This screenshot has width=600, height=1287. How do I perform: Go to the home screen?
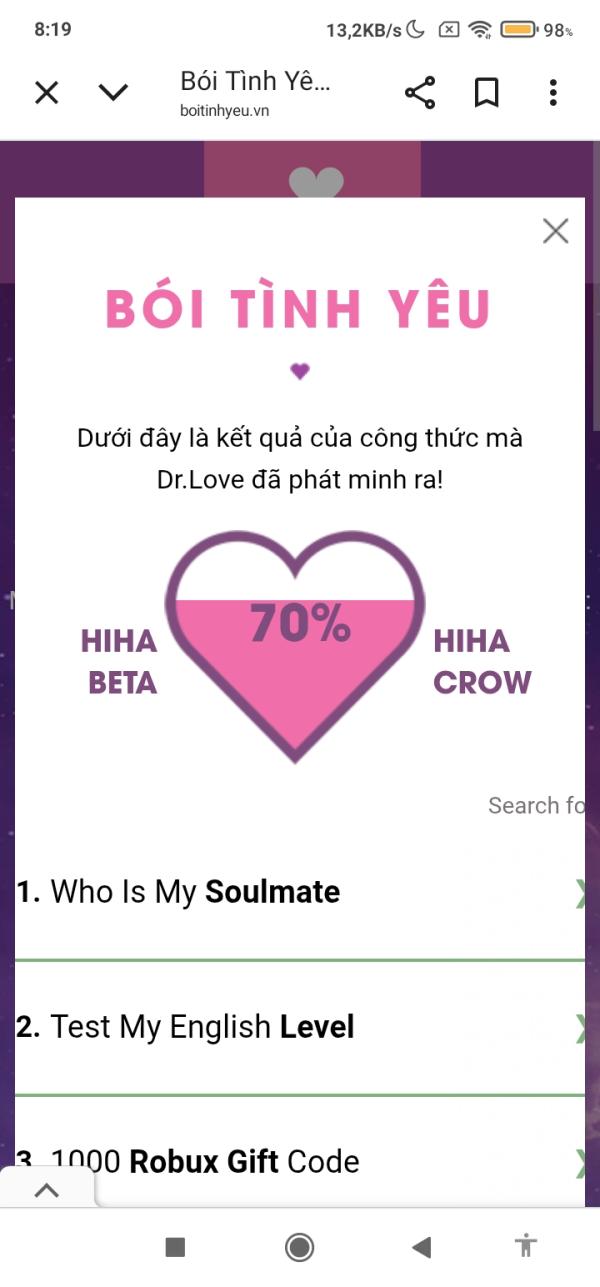[299, 1246]
